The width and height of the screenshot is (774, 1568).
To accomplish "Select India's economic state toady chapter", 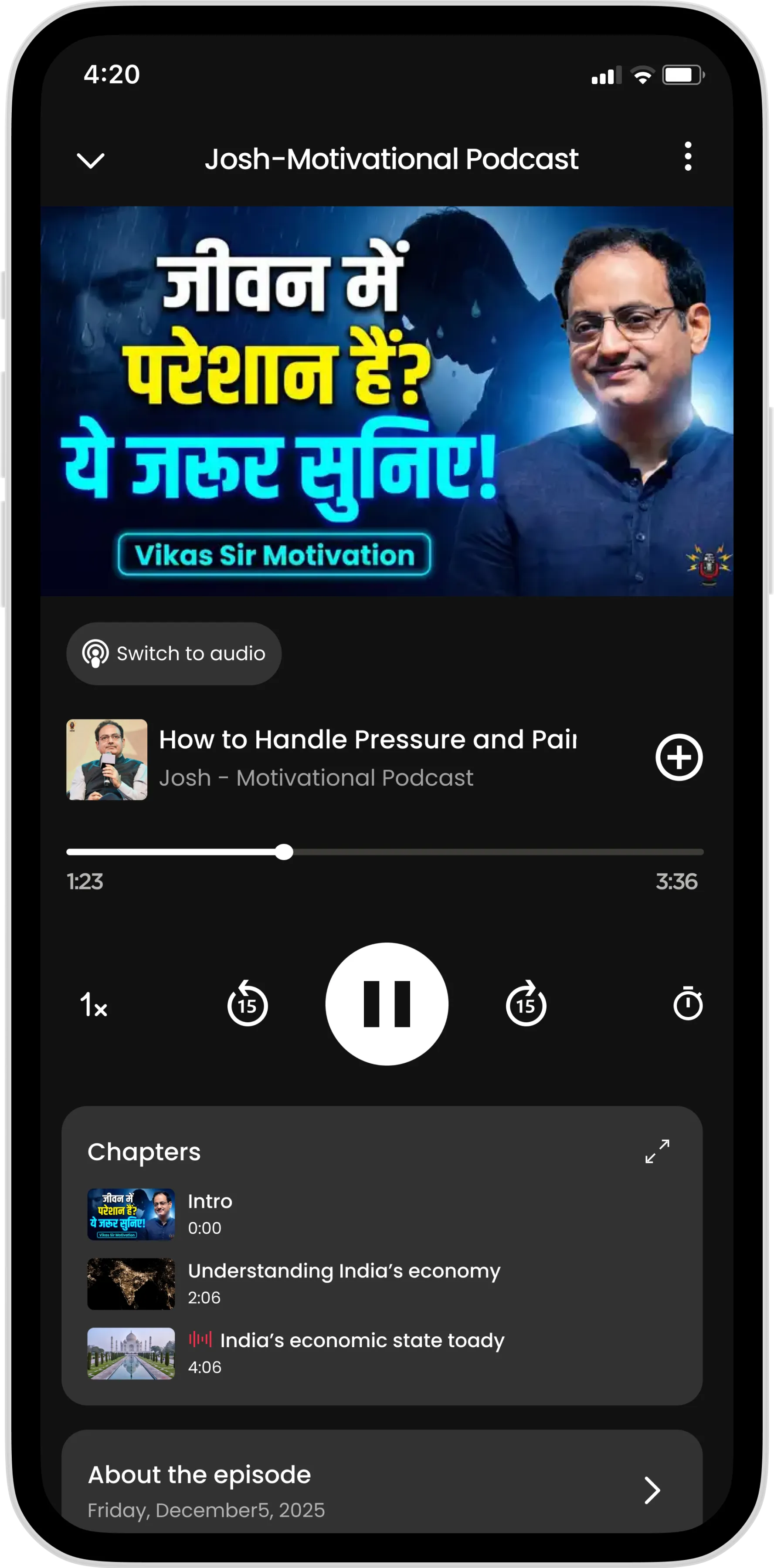I will pyautogui.click(x=361, y=1352).
